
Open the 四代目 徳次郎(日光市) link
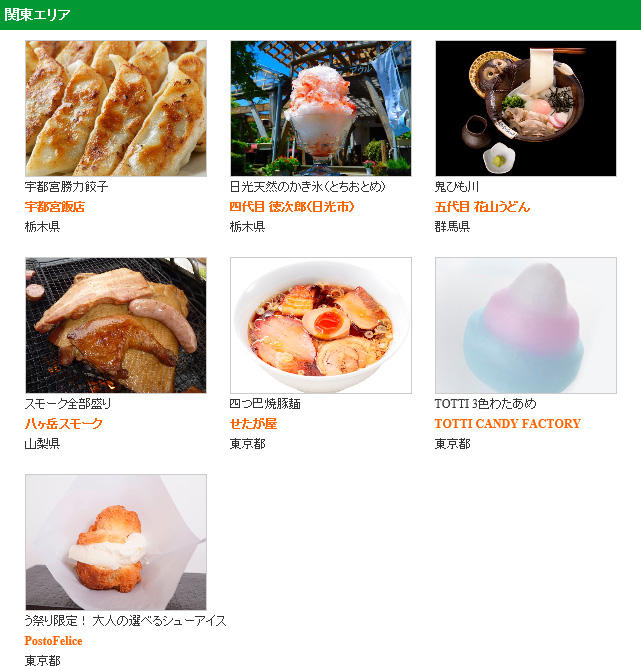coord(292,207)
